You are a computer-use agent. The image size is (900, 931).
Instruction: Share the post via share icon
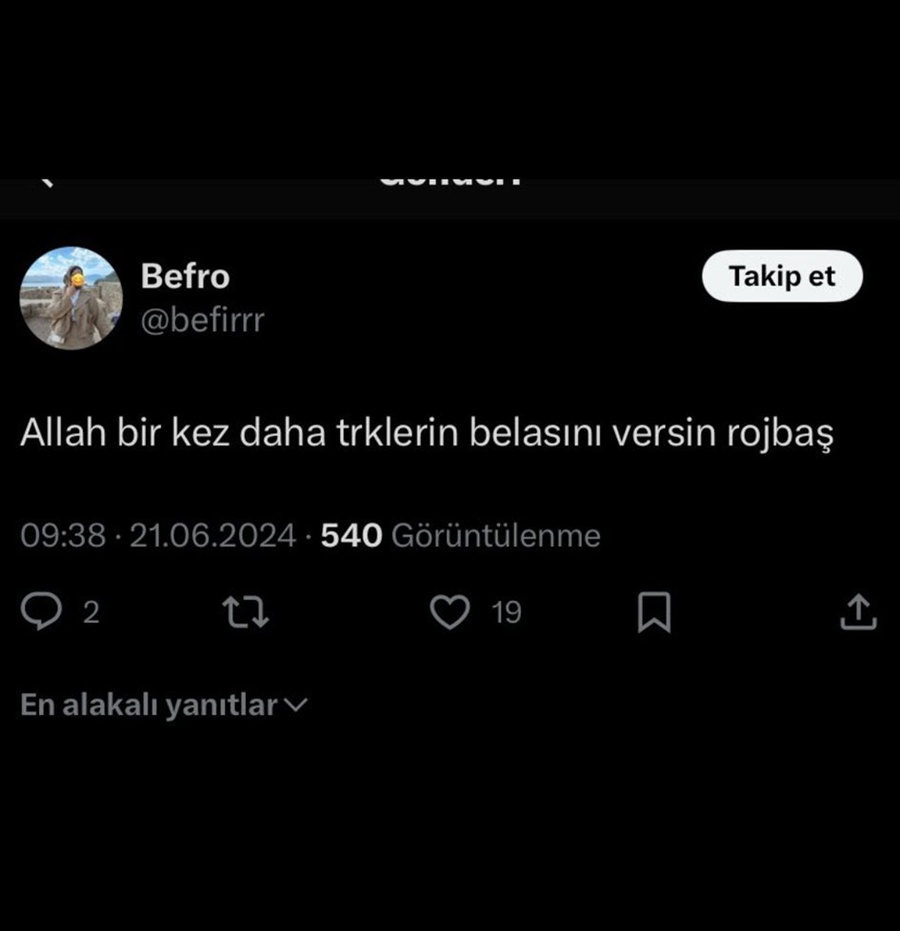(x=858, y=612)
